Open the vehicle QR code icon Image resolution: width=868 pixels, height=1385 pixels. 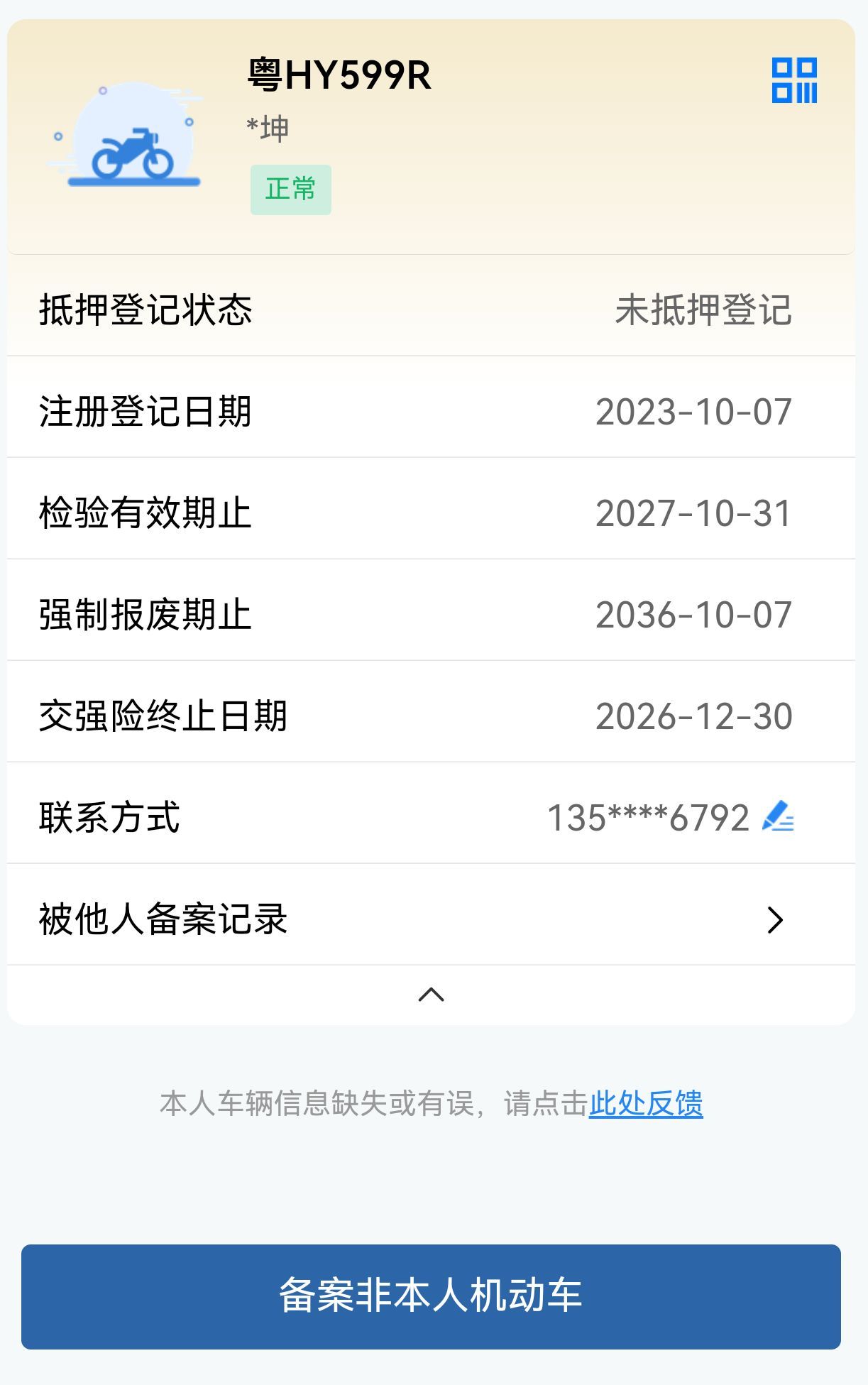(x=794, y=80)
